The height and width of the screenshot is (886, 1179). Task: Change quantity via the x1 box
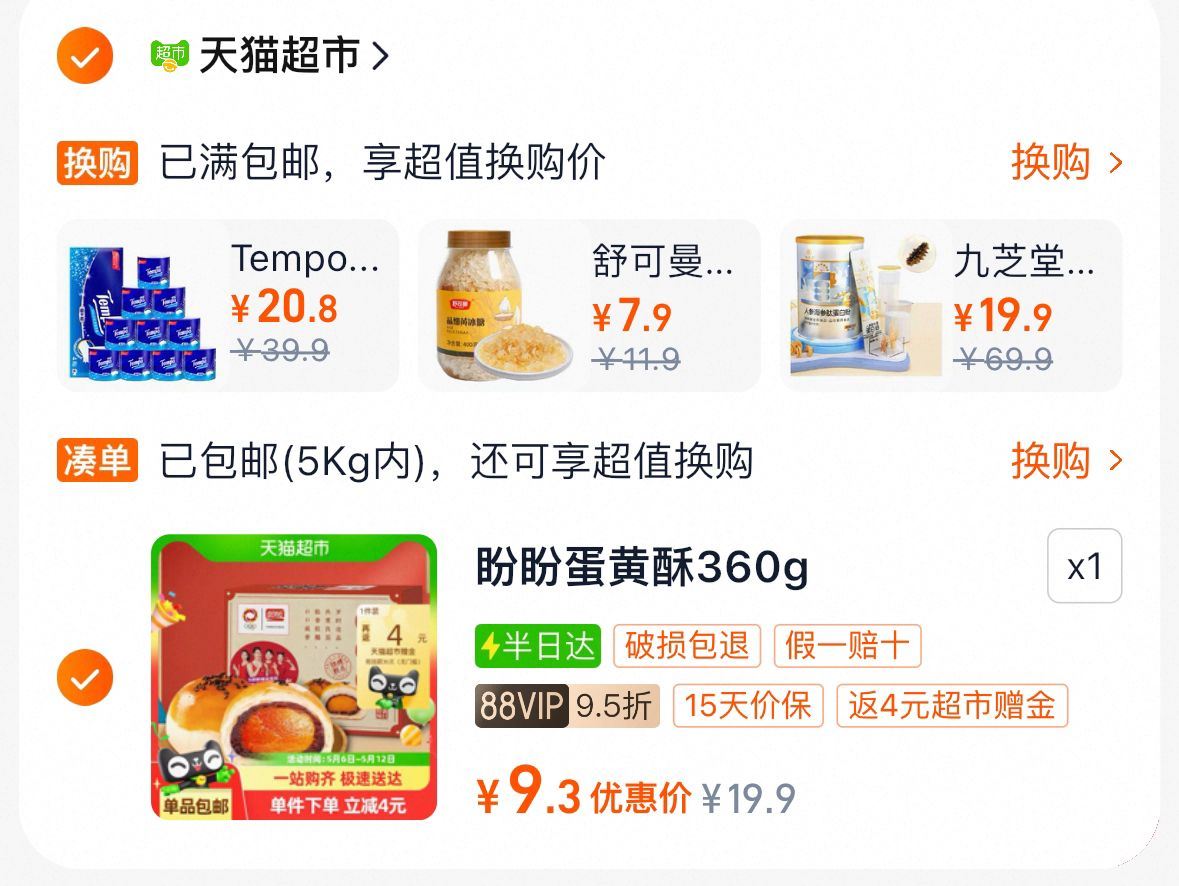tap(1084, 567)
